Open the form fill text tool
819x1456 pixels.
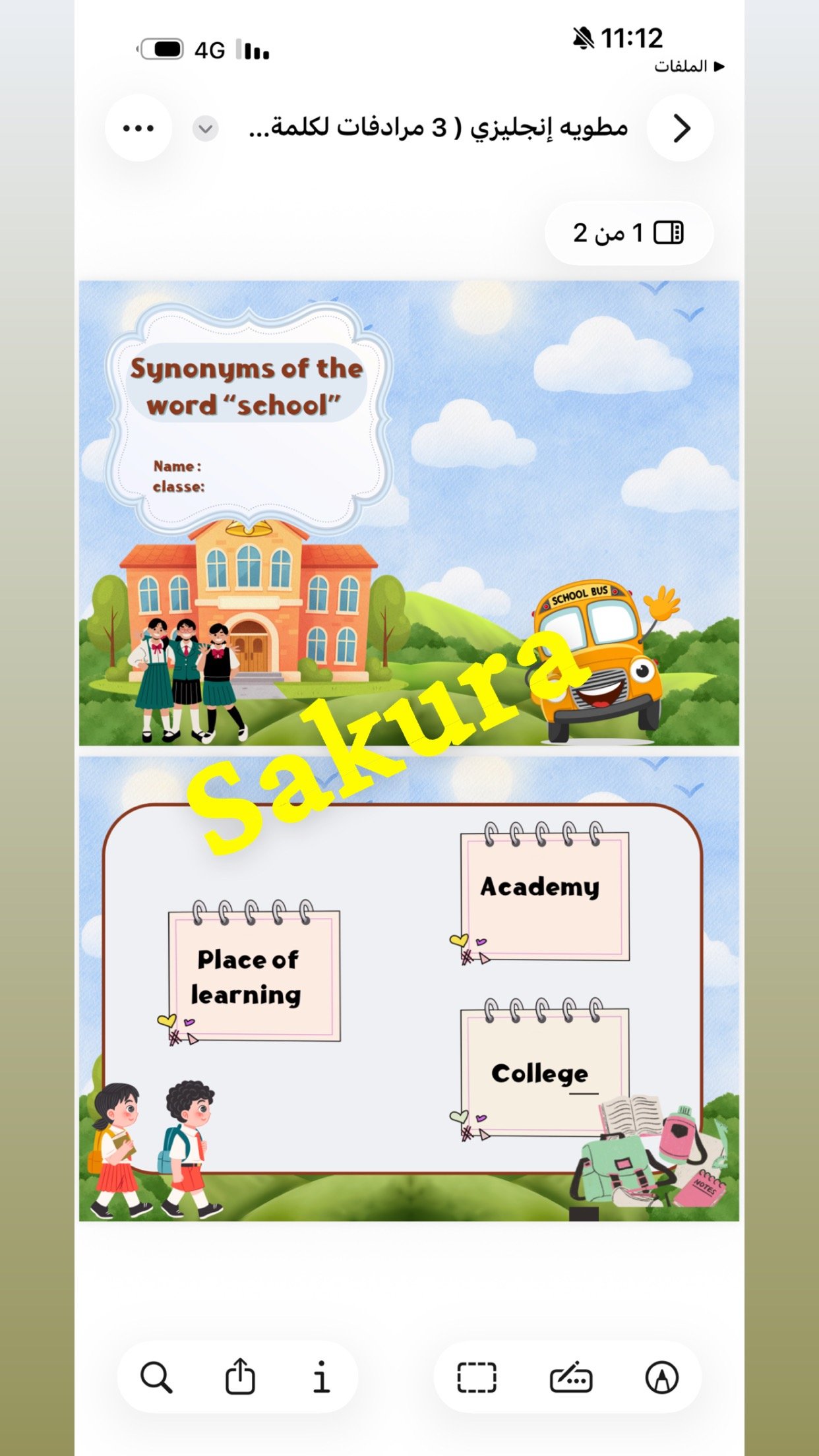(x=571, y=1377)
